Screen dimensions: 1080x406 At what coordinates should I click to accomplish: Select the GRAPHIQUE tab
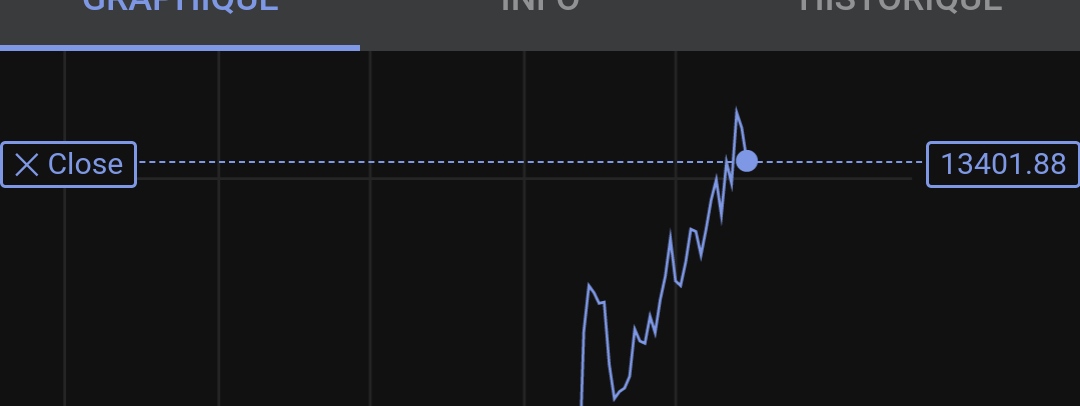tap(180, 8)
